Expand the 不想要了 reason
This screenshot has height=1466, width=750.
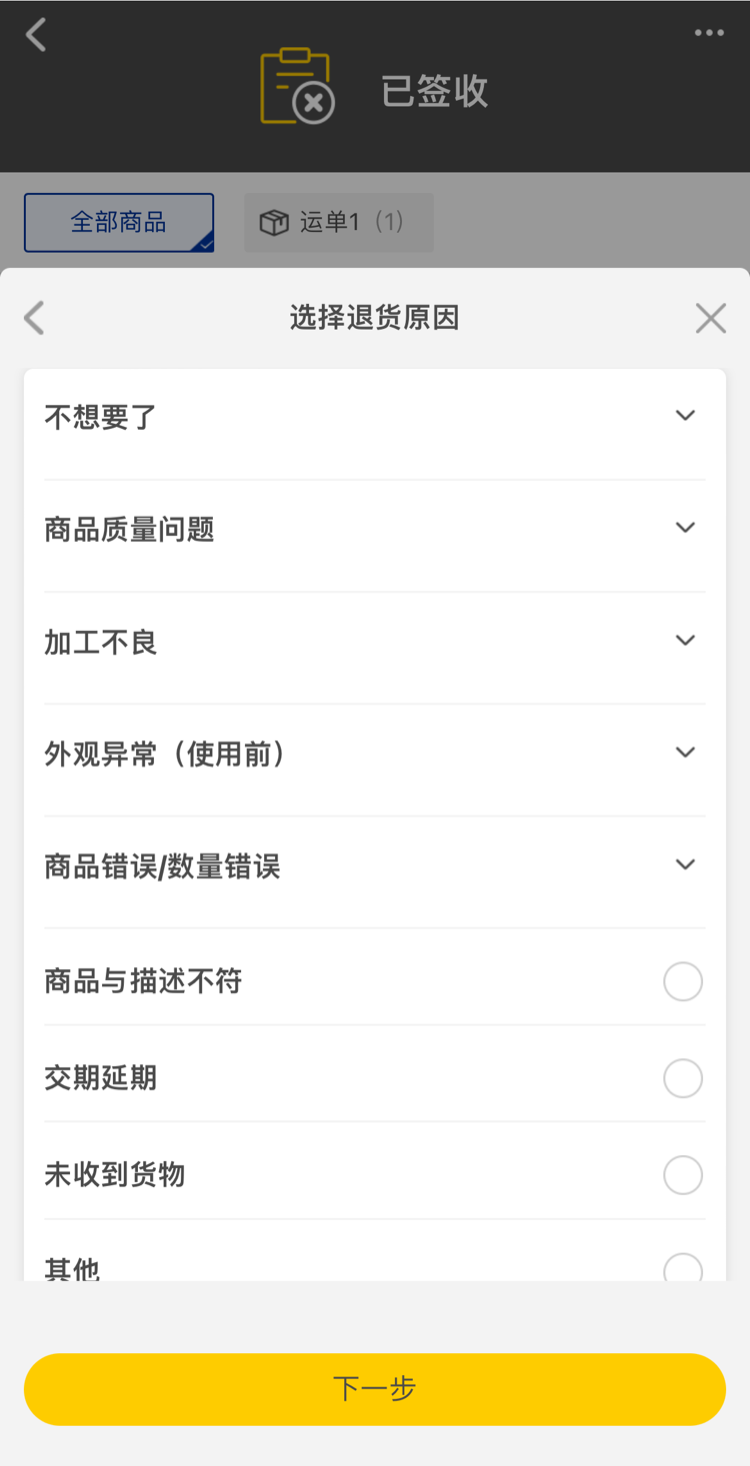pyautogui.click(x=684, y=416)
